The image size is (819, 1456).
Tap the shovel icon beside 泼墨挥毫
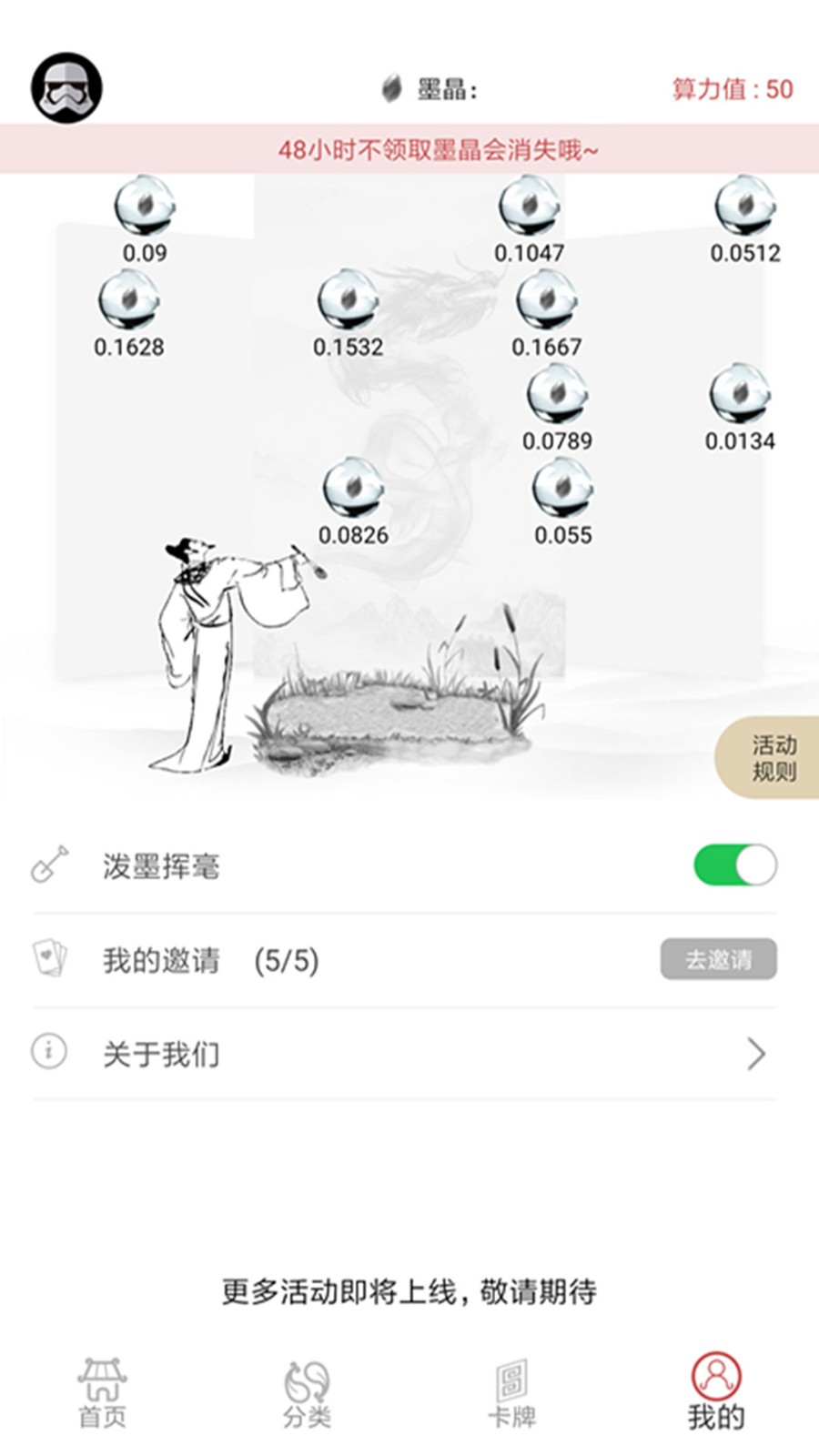[x=49, y=864]
